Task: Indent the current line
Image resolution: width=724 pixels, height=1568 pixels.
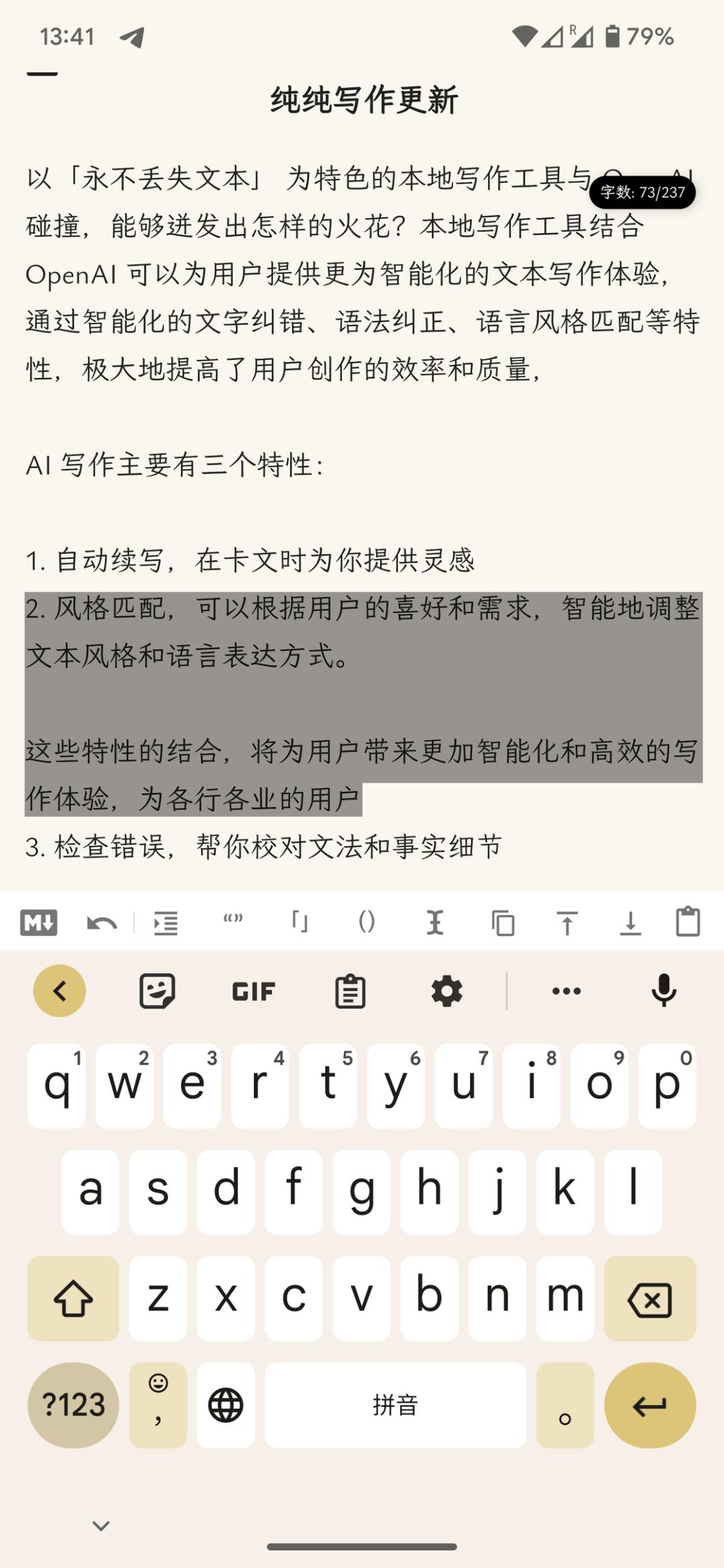Action: (x=166, y=923)
